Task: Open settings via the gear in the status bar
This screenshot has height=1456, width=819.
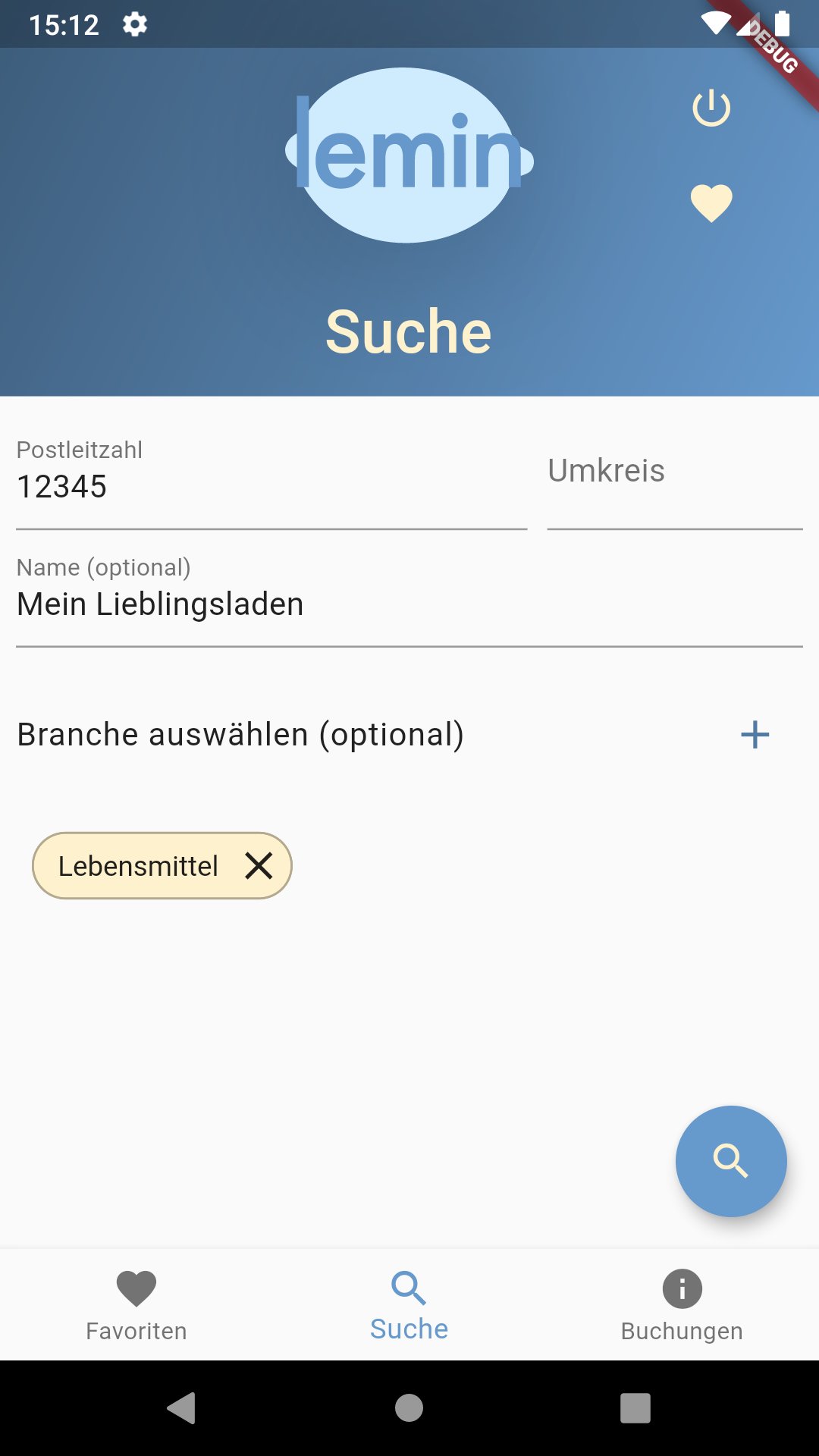Action: pos(135,24)
